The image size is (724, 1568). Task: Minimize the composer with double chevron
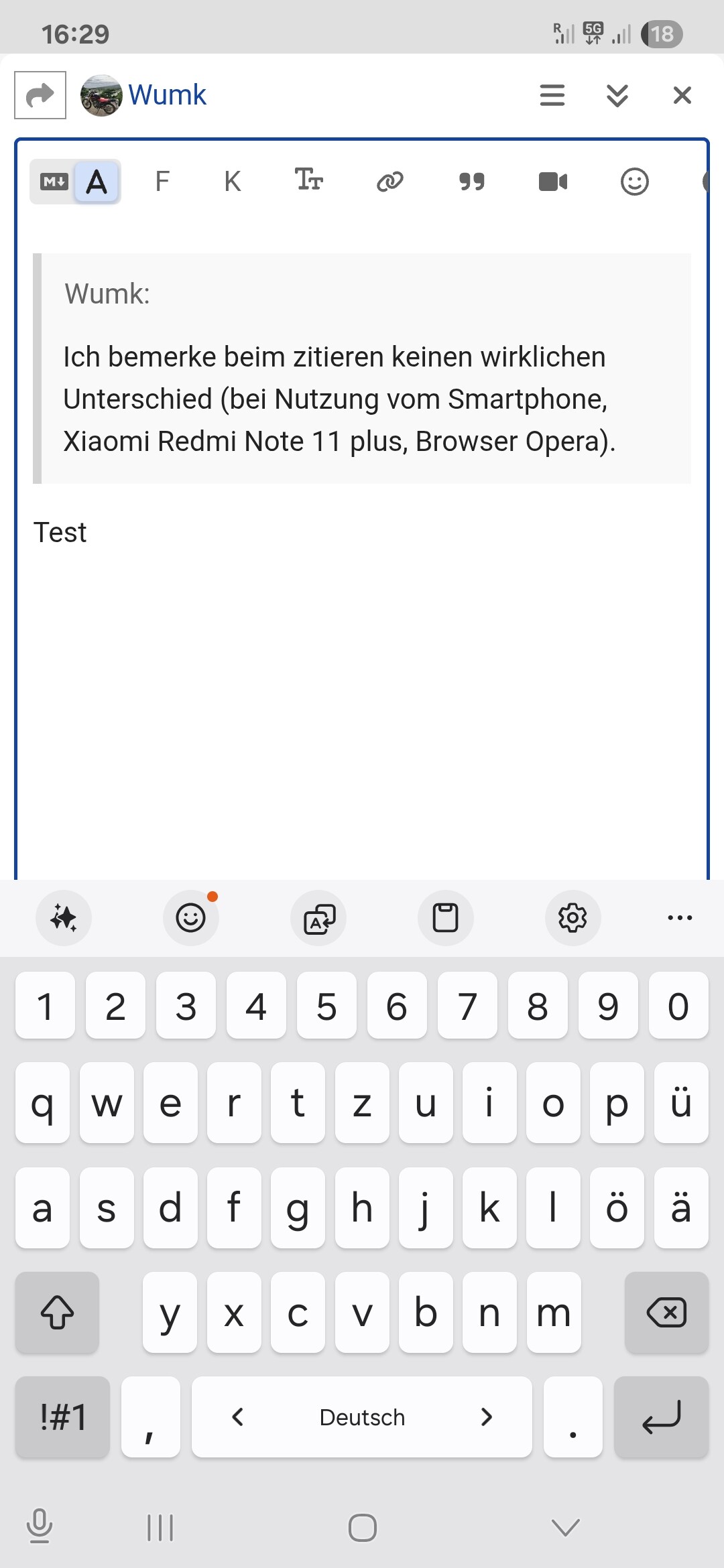(617, 95)
